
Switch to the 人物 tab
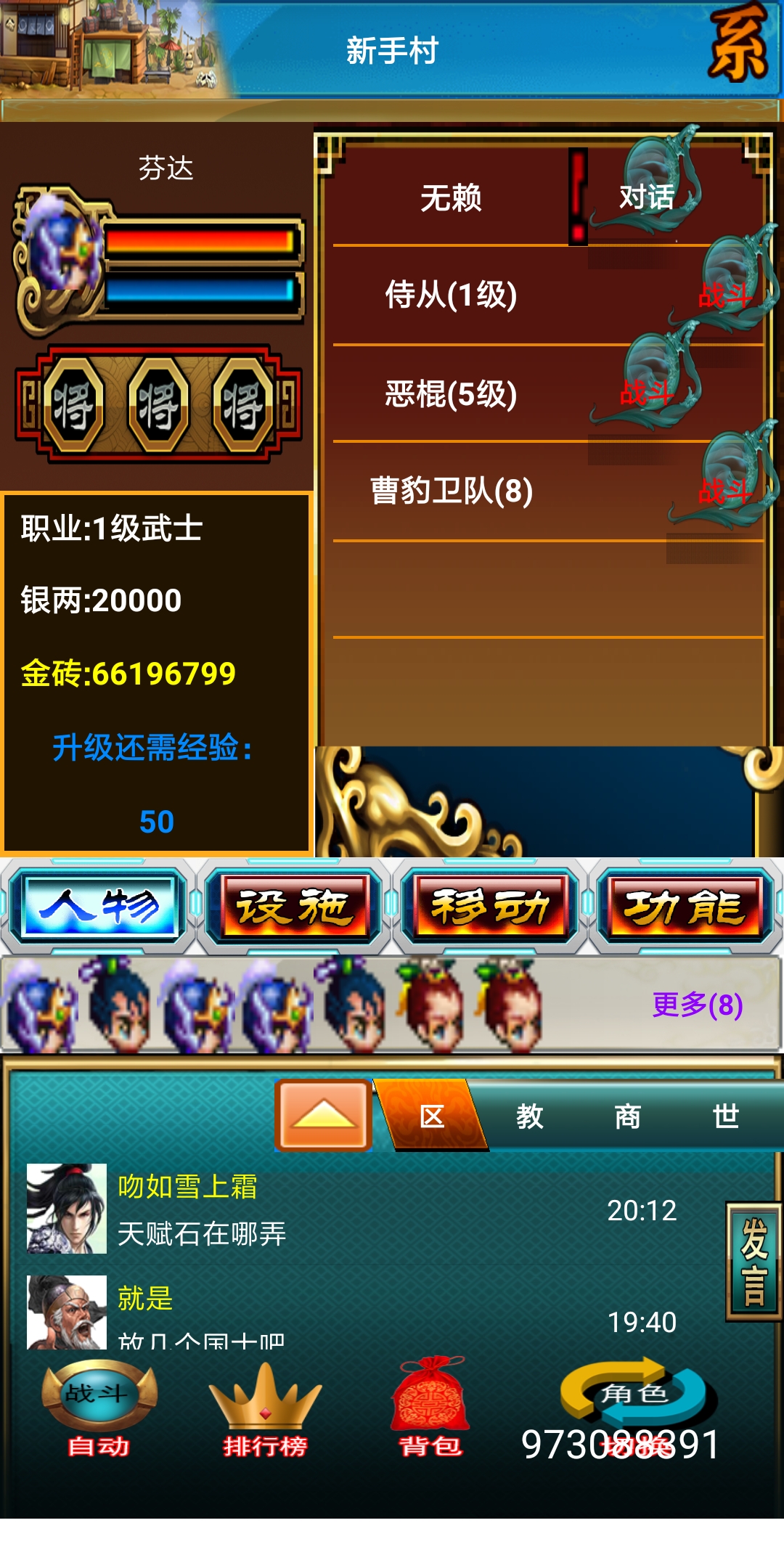98,906
